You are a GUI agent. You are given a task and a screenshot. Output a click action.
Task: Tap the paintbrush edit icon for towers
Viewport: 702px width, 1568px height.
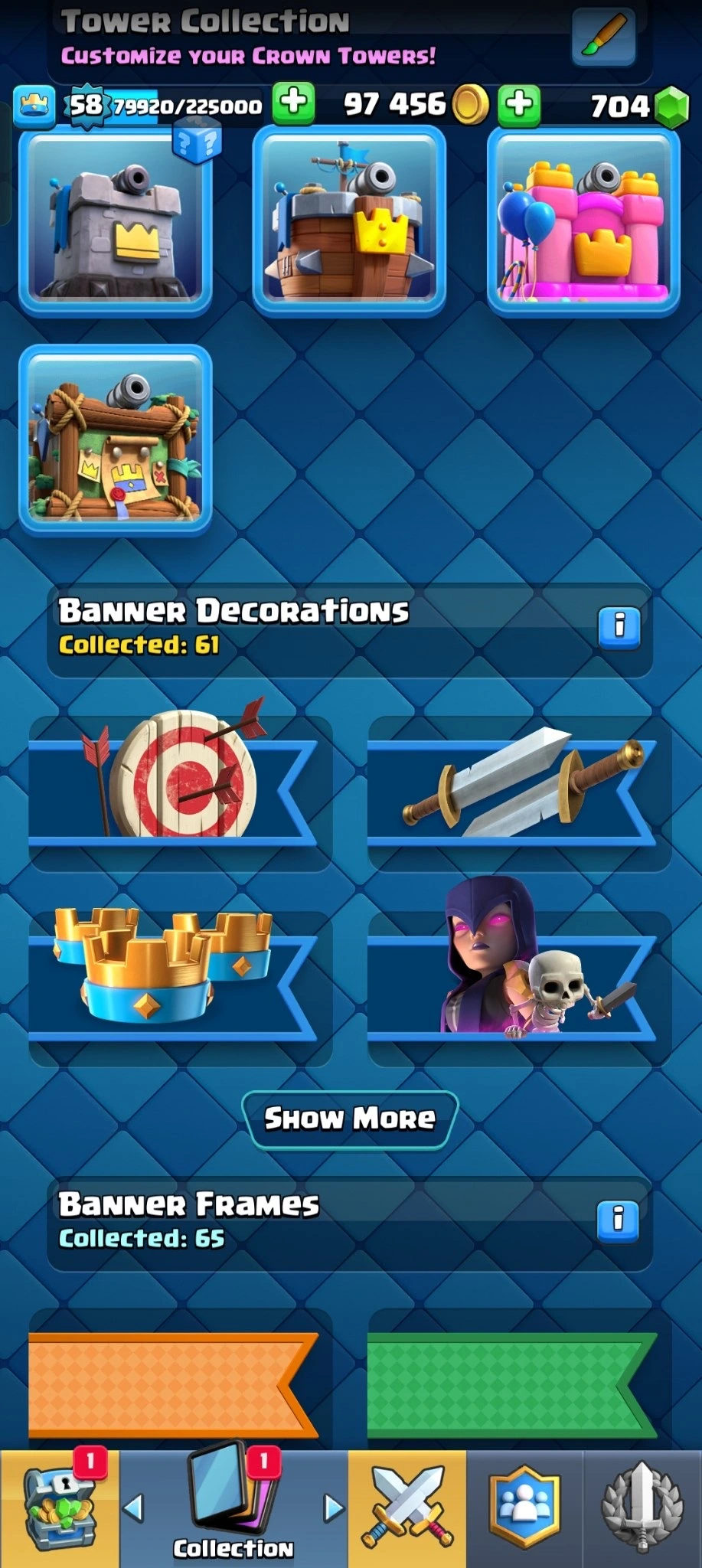click(603, 36)
